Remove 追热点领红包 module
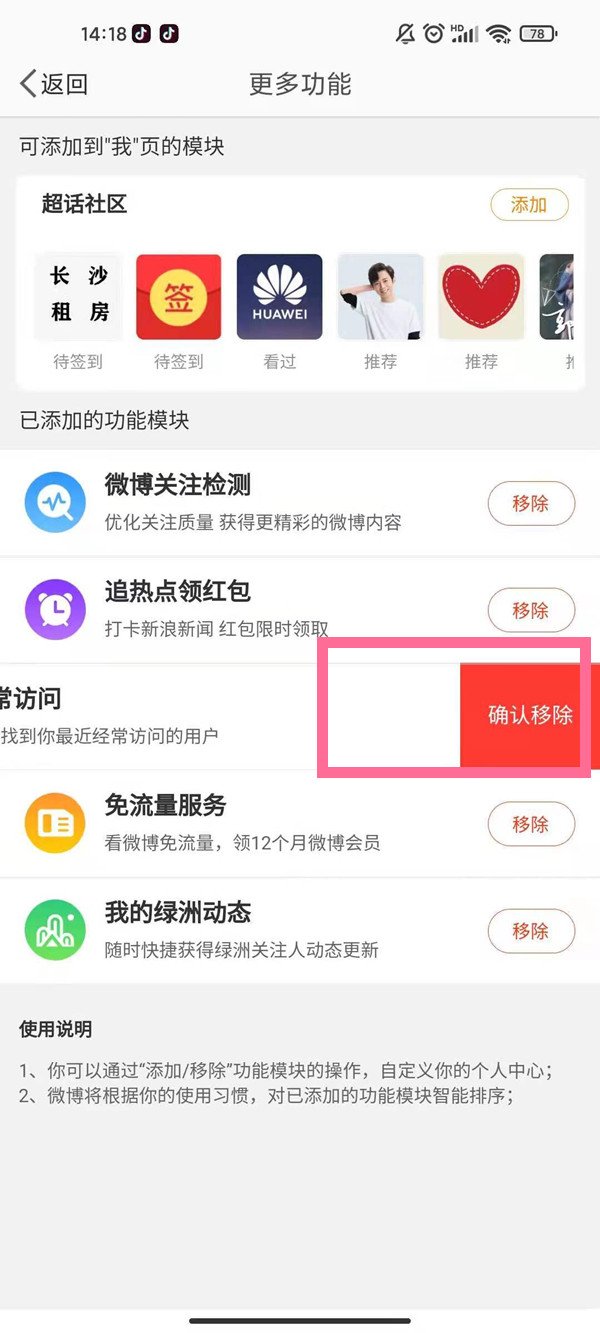The image size is (600, 1333). point(531,610)
